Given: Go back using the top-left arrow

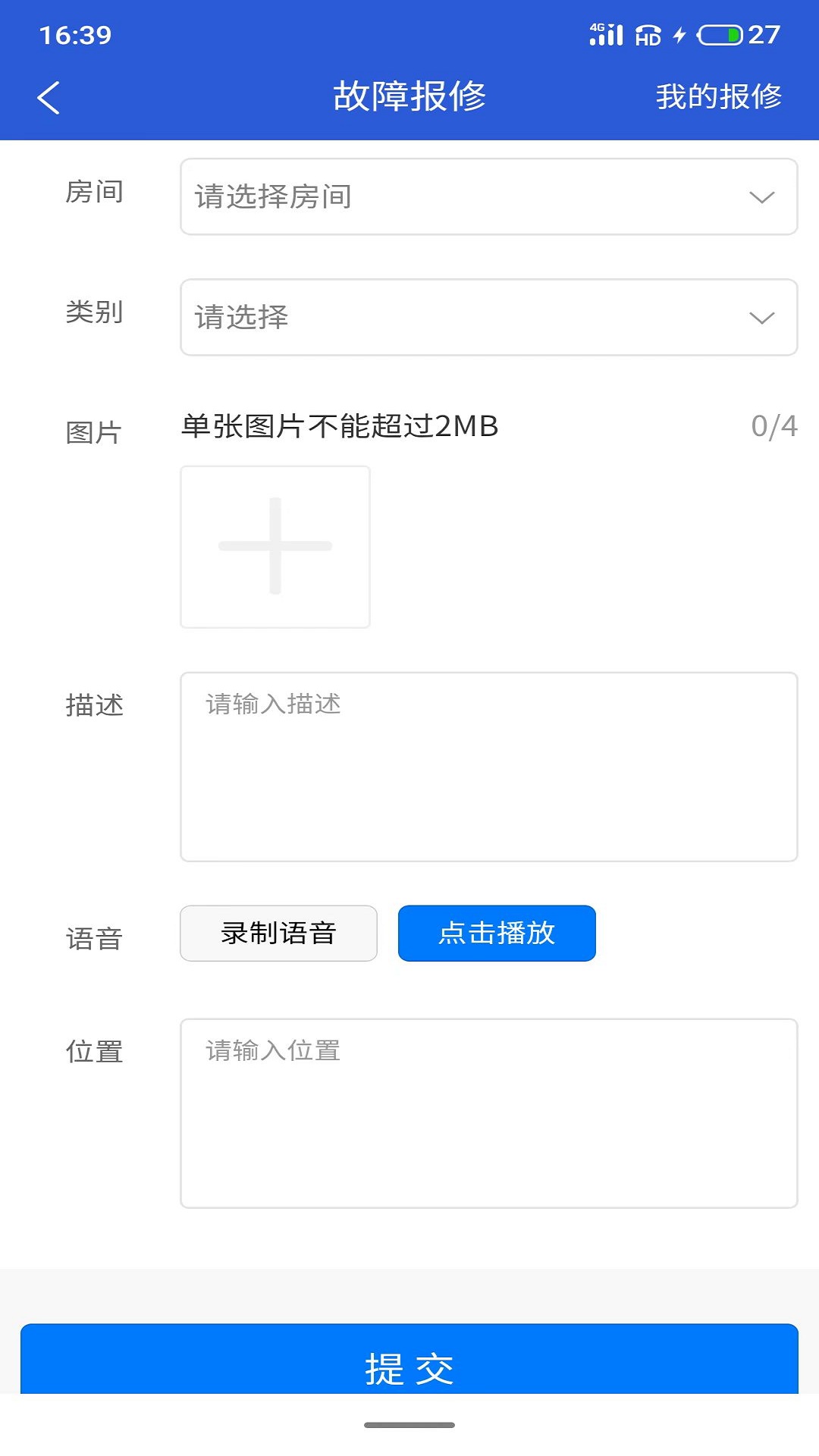Looking at the screenshot, I should point(49,98).
